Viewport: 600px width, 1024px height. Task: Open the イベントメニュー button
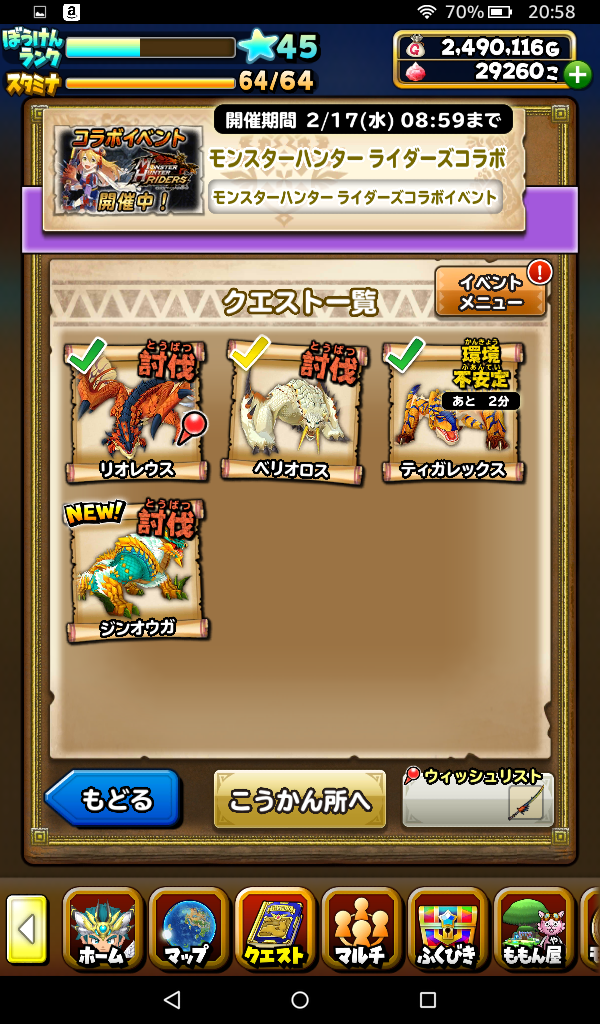click(490, 292)
